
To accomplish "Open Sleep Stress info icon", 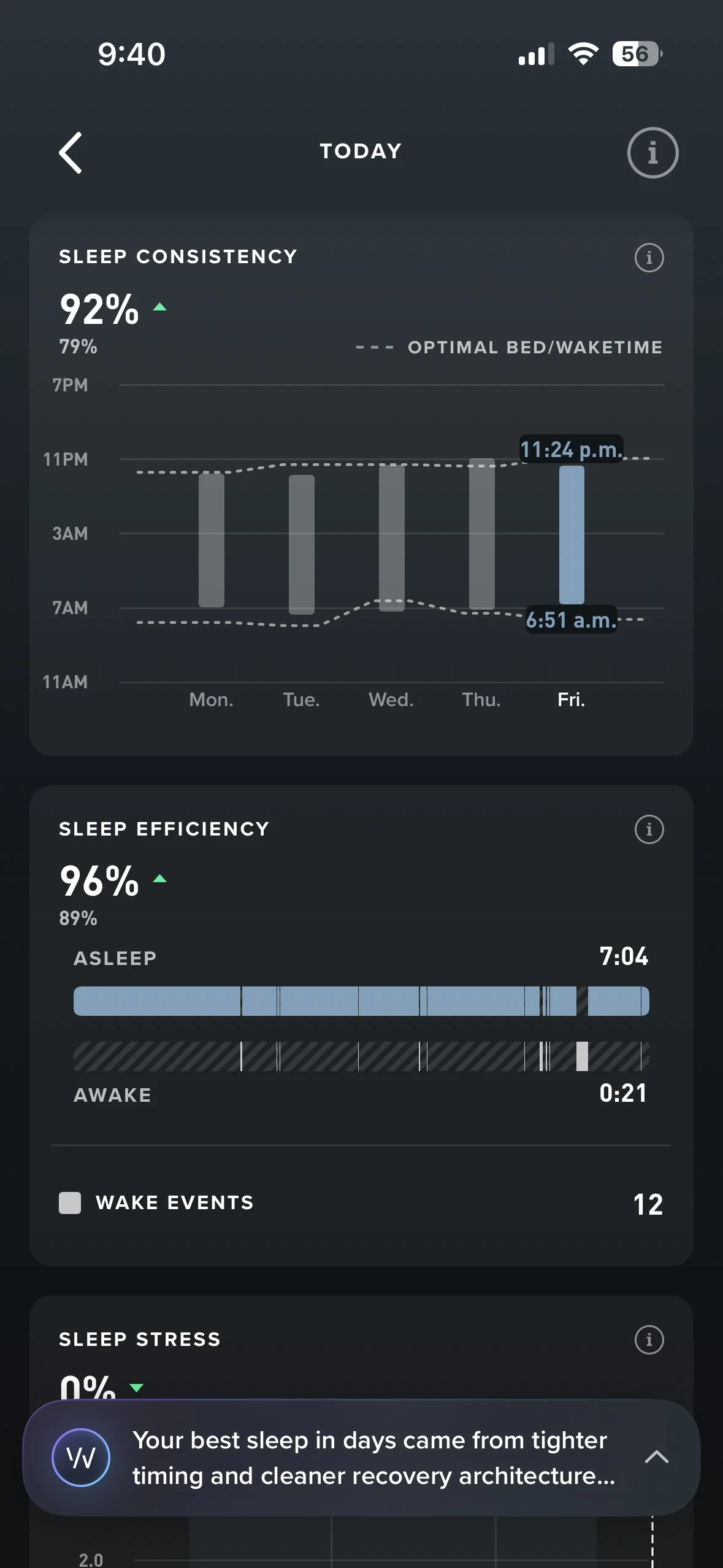I will click(x=649, y=1340).
